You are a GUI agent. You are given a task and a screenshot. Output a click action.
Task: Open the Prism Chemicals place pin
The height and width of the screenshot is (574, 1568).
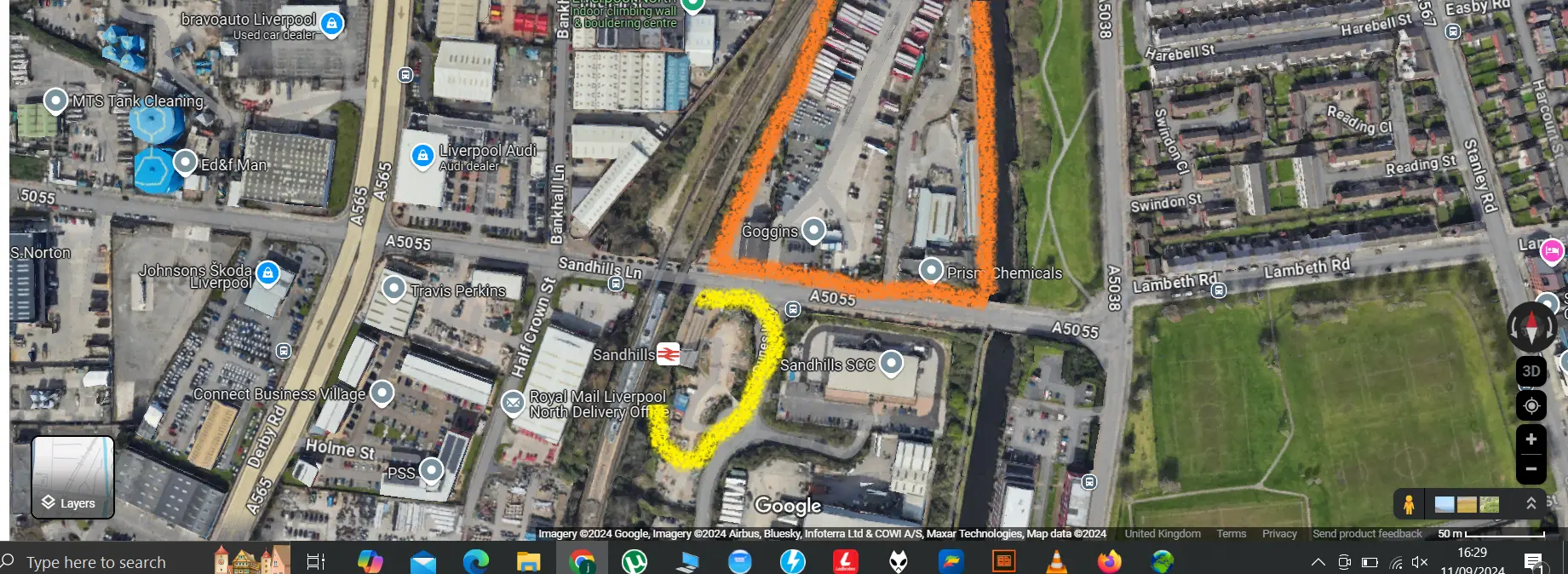coord(931,270)
